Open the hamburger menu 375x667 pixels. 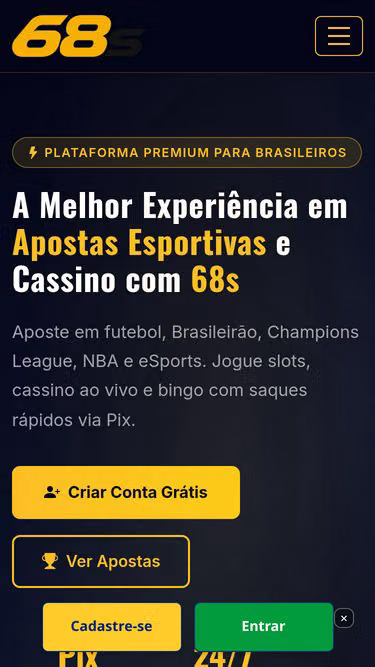[339, 36]
